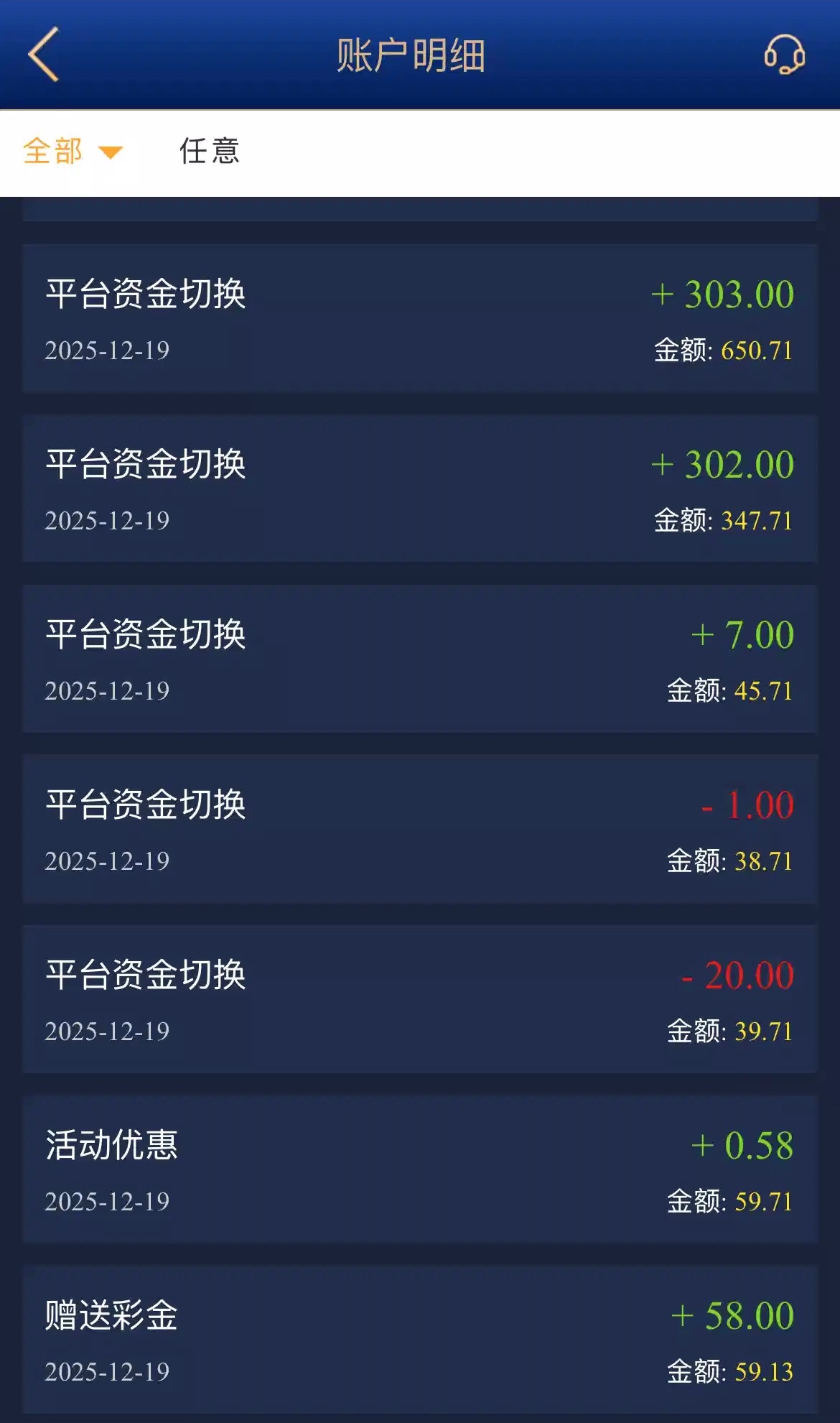The height and width of the screenshot is (1423, 840).
Task: Expand the 全部 type filter dropdown
Action: 72,152
